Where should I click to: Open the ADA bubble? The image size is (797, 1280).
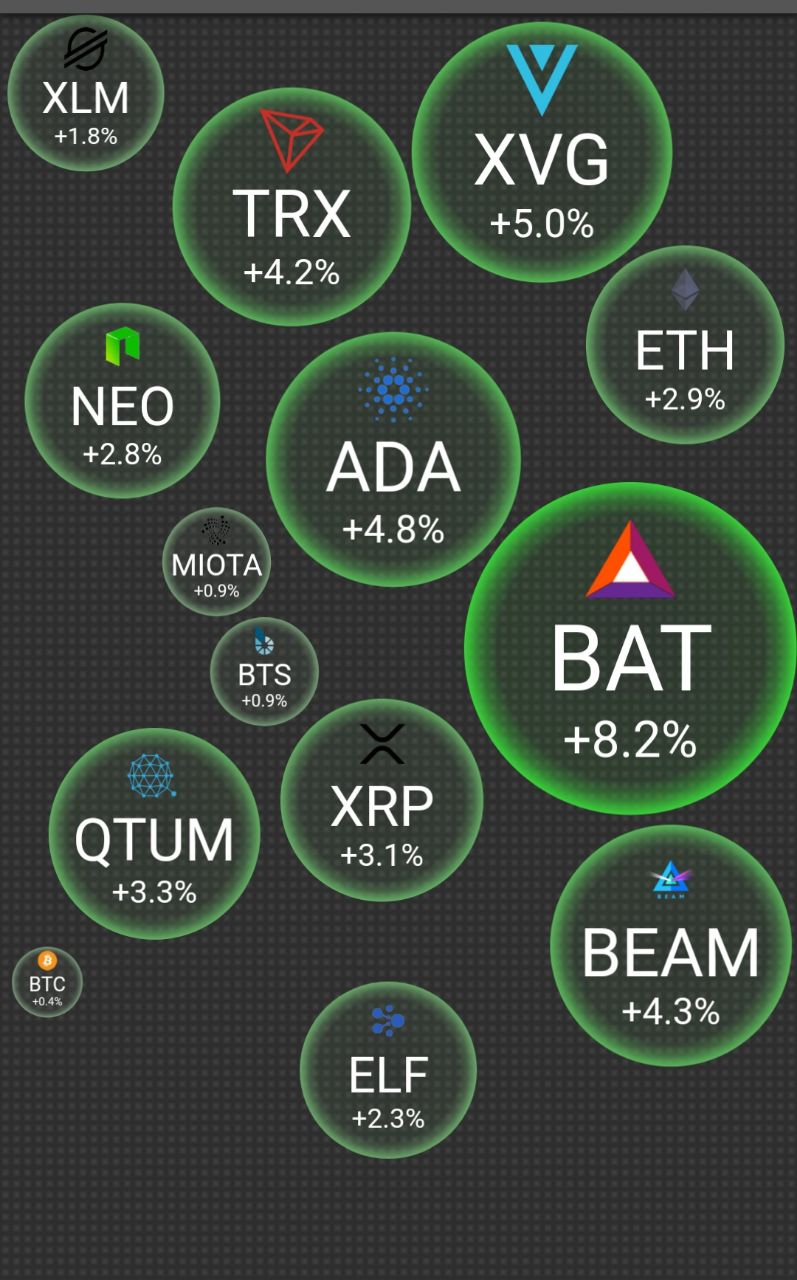pyautogui.click(x=393, y=459)
